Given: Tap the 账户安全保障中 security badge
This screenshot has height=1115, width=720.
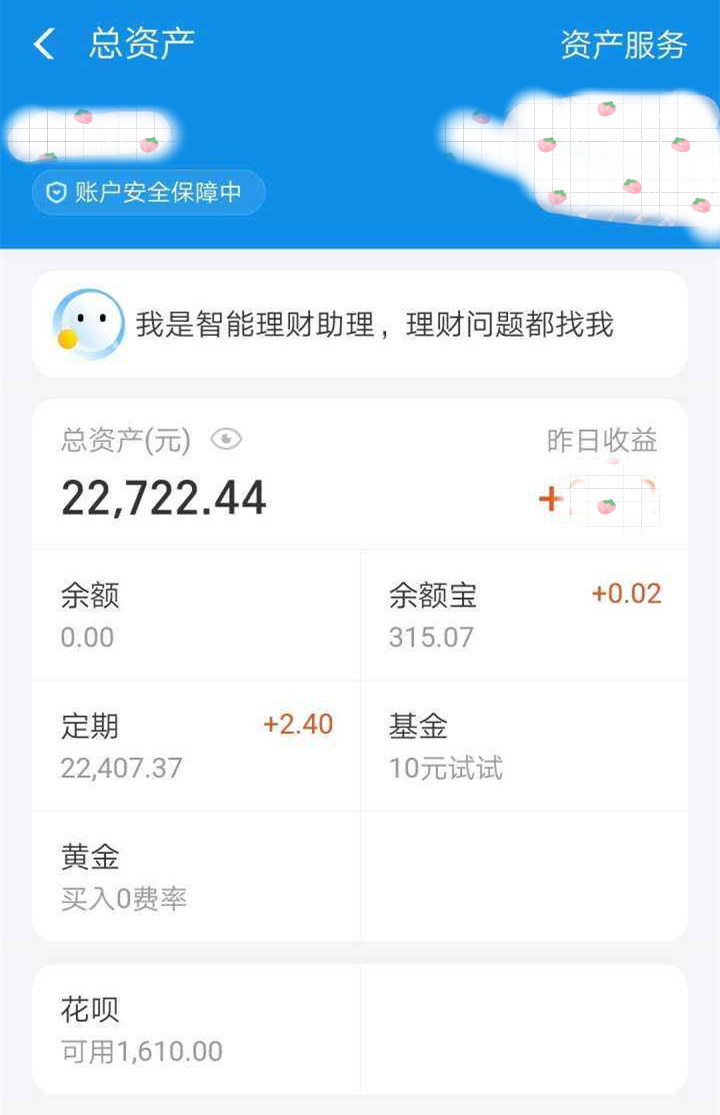Looking at the screenshot, I should tap(149, 192).
